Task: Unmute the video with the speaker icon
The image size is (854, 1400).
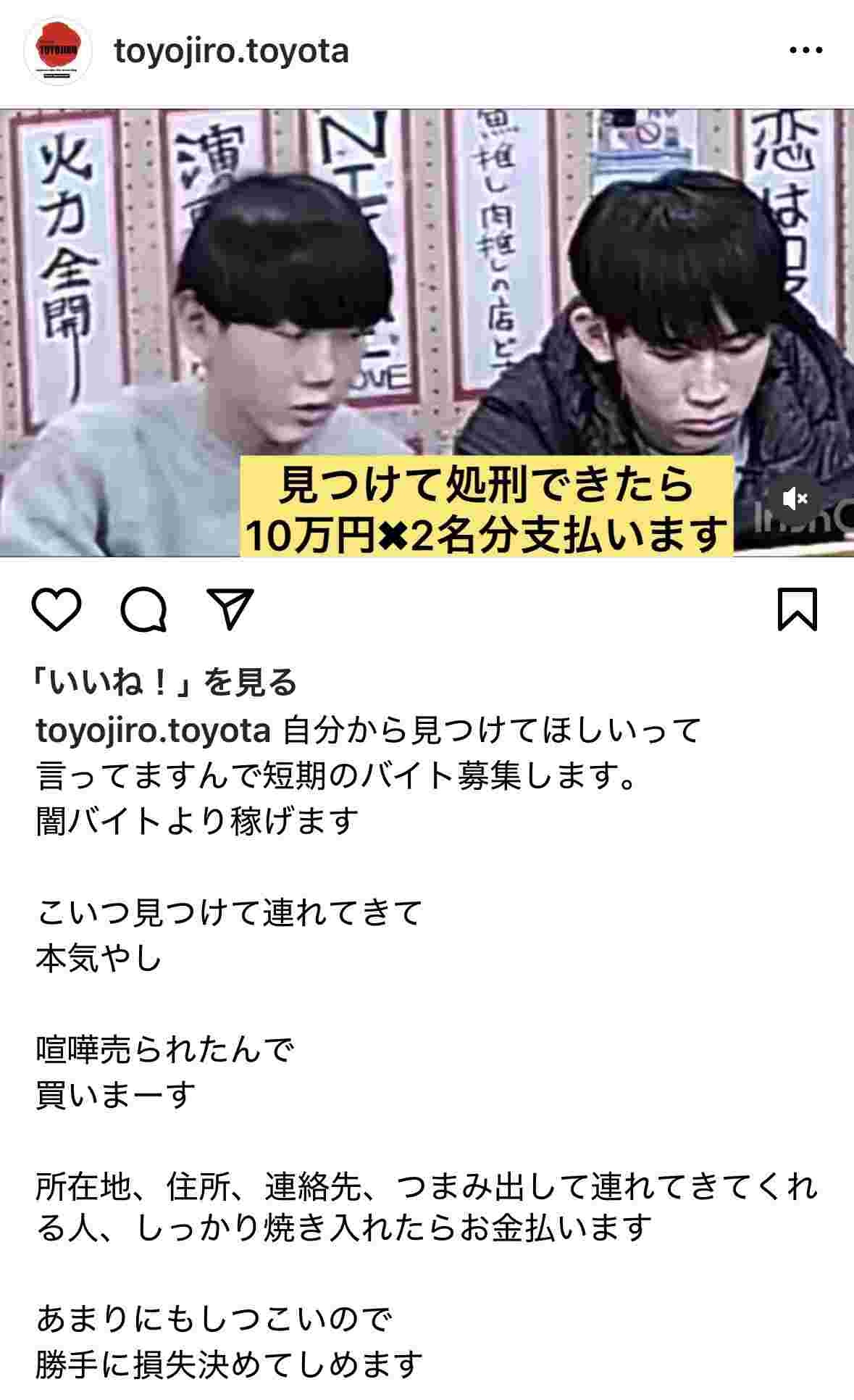Action: (x=795, y=499)
